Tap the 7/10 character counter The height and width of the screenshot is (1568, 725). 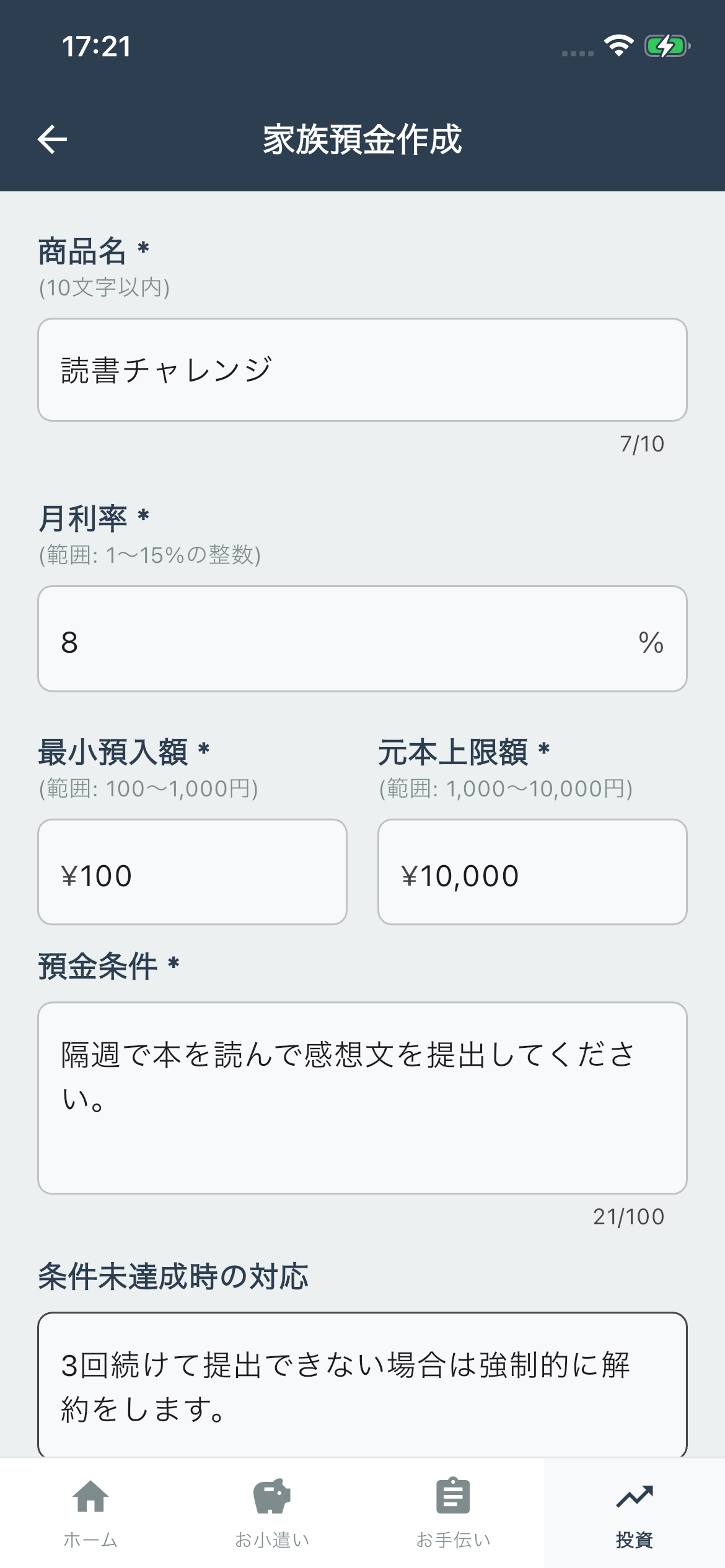(x=641, y=443)
